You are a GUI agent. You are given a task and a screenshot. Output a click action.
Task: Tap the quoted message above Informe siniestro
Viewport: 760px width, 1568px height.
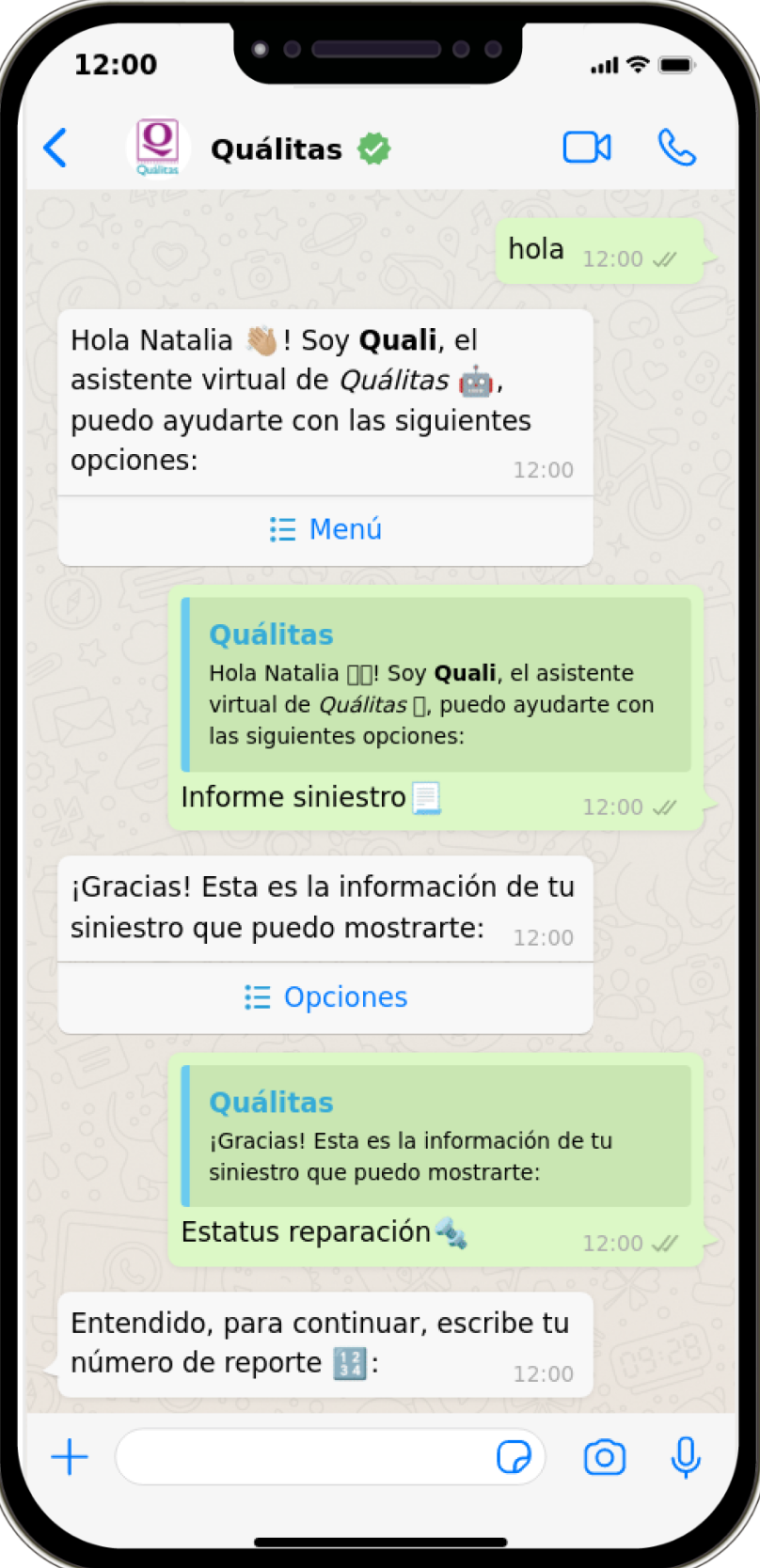(x=435, y=684)
